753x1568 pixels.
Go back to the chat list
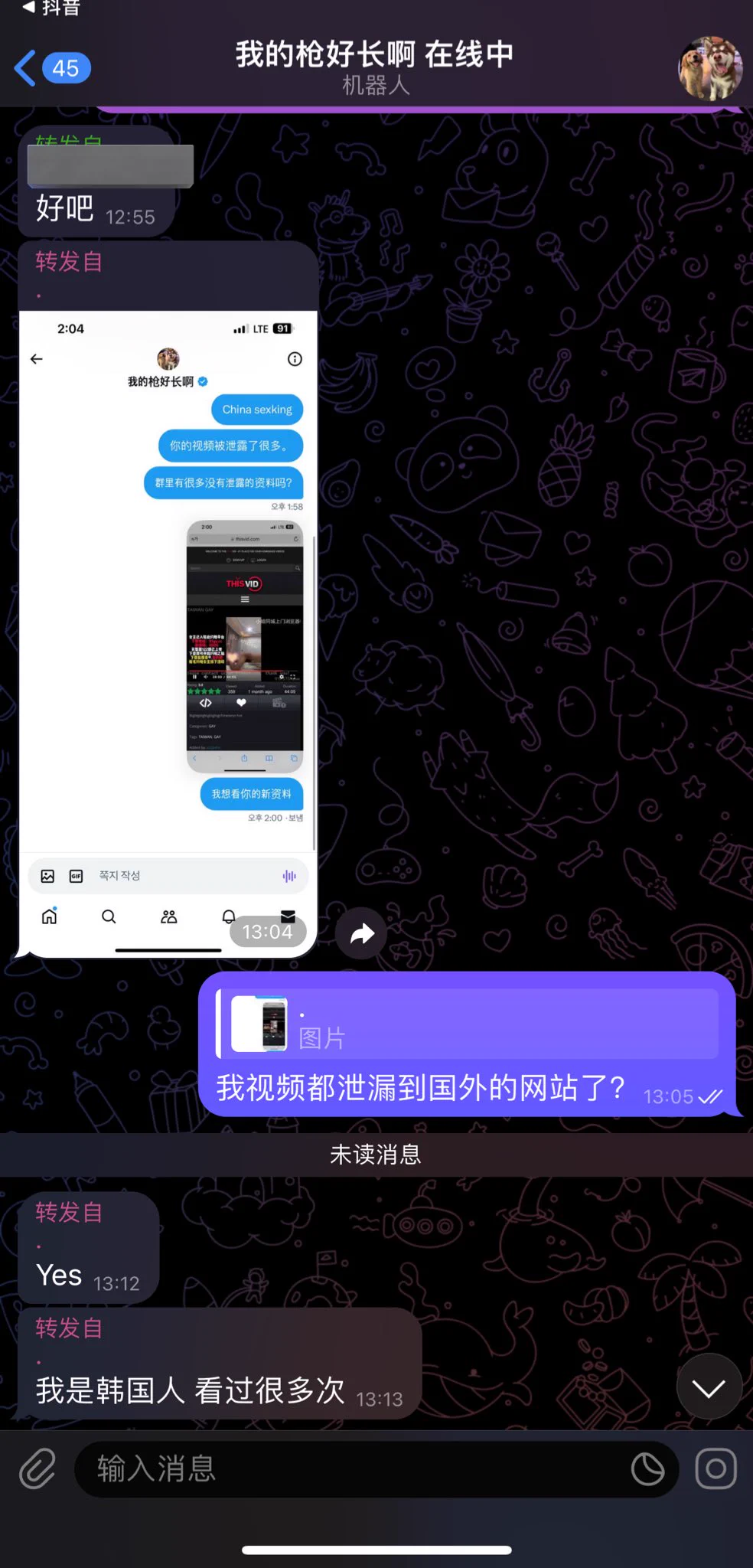(51, 68)
